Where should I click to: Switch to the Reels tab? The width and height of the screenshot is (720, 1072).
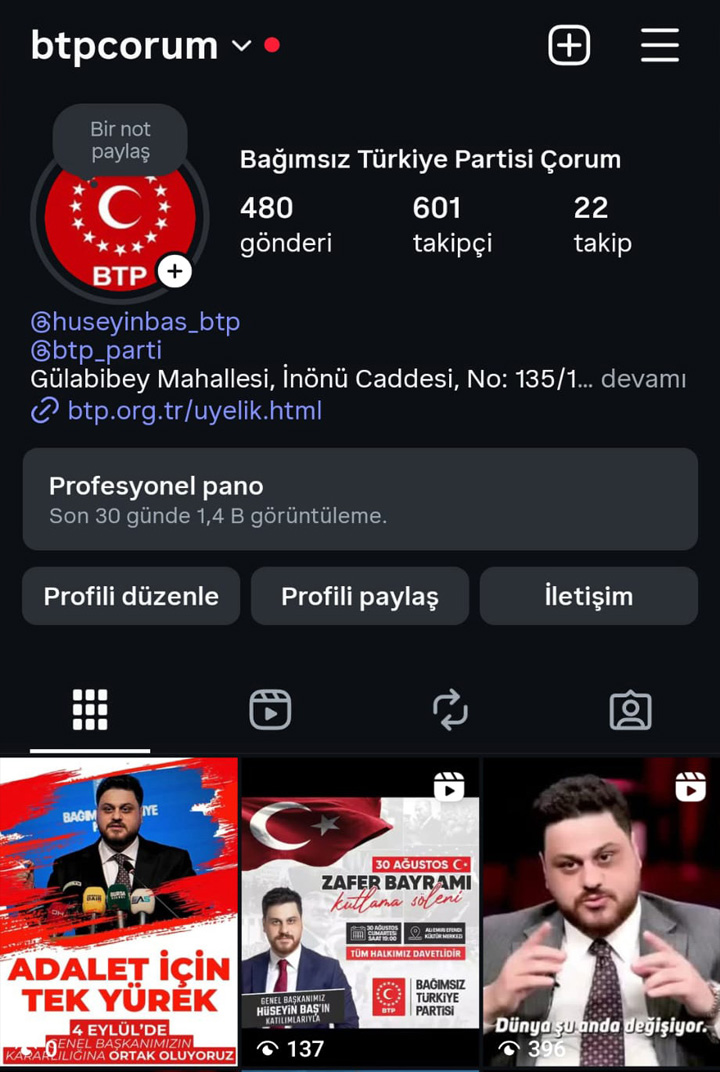270,710
